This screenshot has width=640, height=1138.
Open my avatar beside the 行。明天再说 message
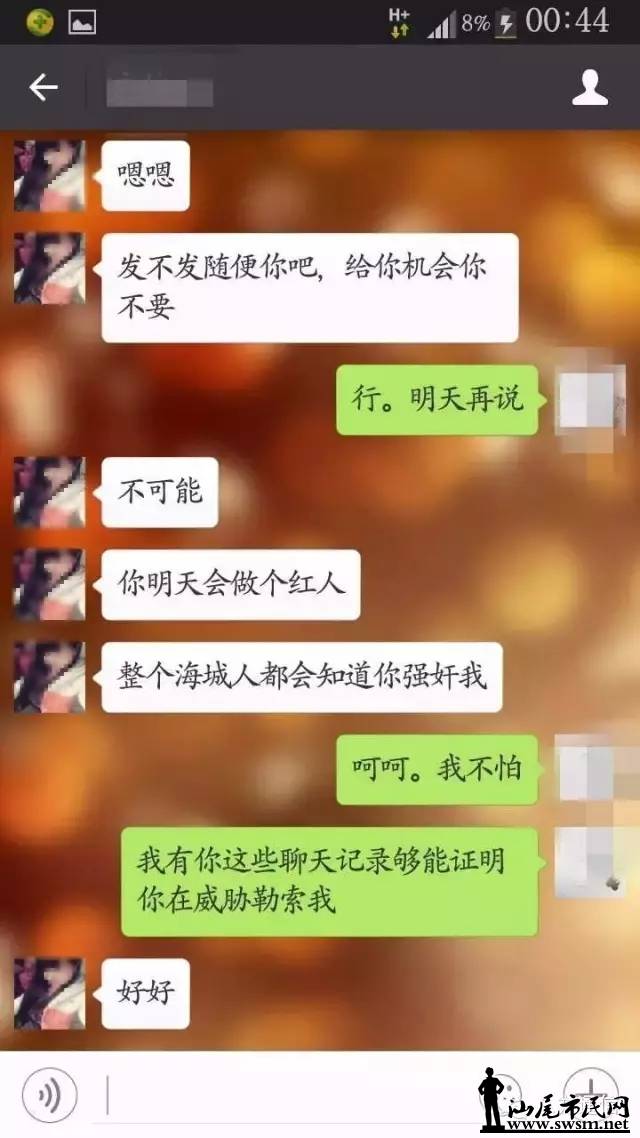590,401
